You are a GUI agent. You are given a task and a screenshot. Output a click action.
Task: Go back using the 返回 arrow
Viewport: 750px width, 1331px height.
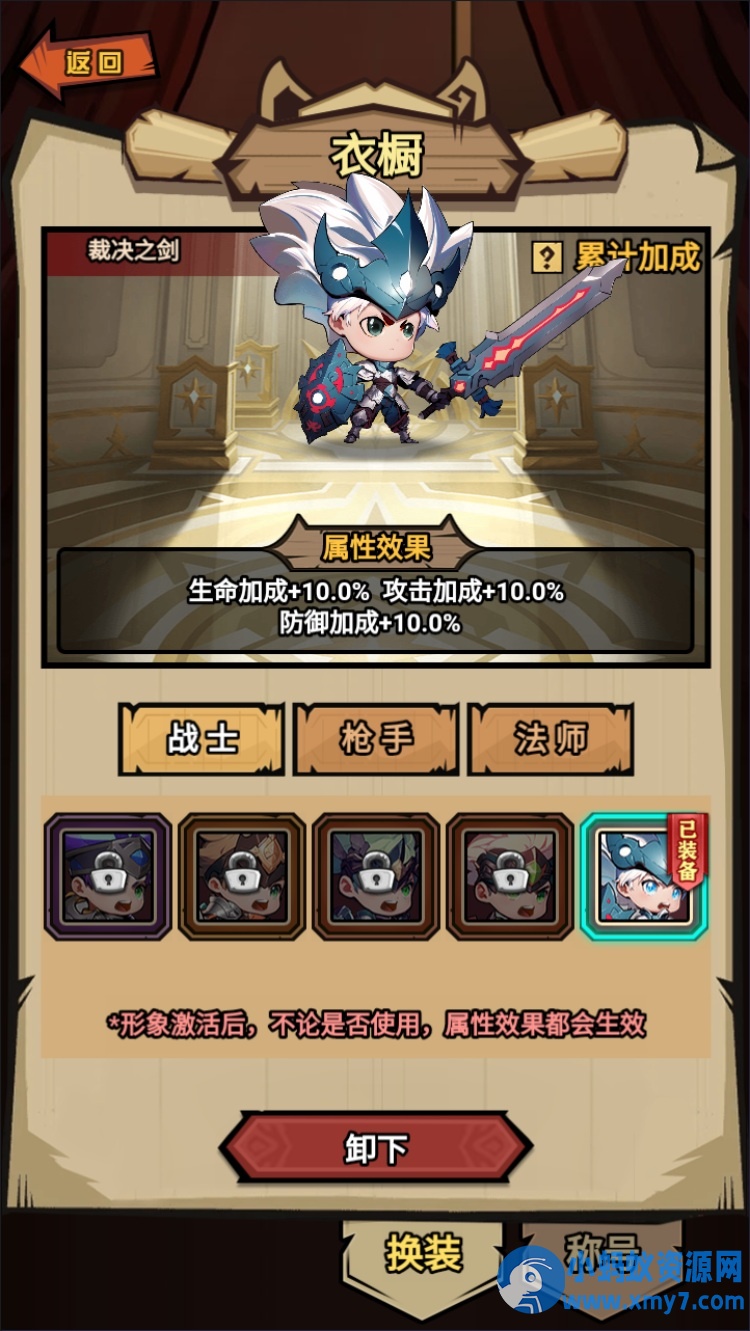[90, 62]
